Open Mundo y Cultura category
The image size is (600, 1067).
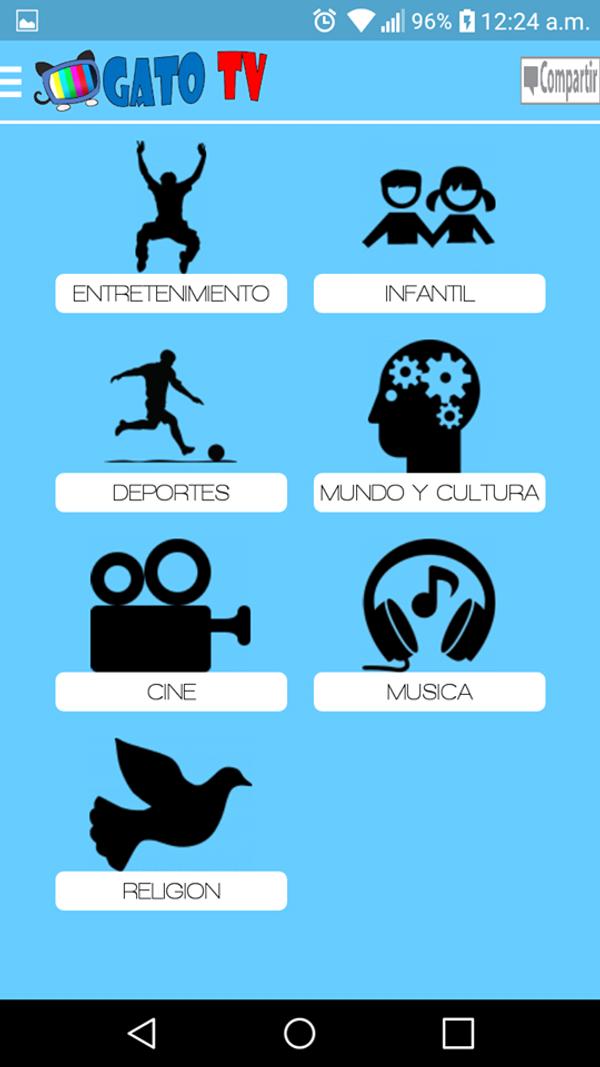coord(429,492)
